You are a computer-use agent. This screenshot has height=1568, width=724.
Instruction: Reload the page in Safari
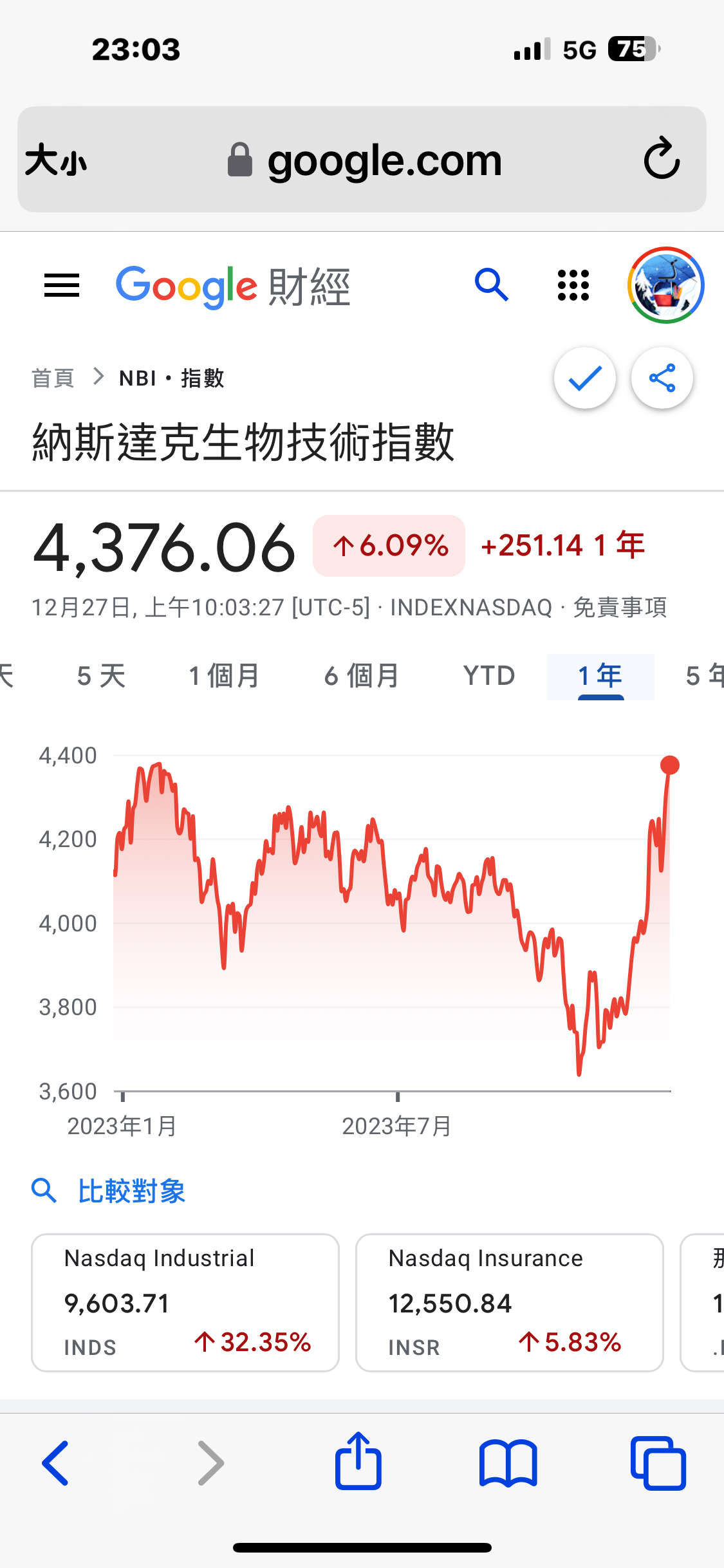tap(661, 159)
